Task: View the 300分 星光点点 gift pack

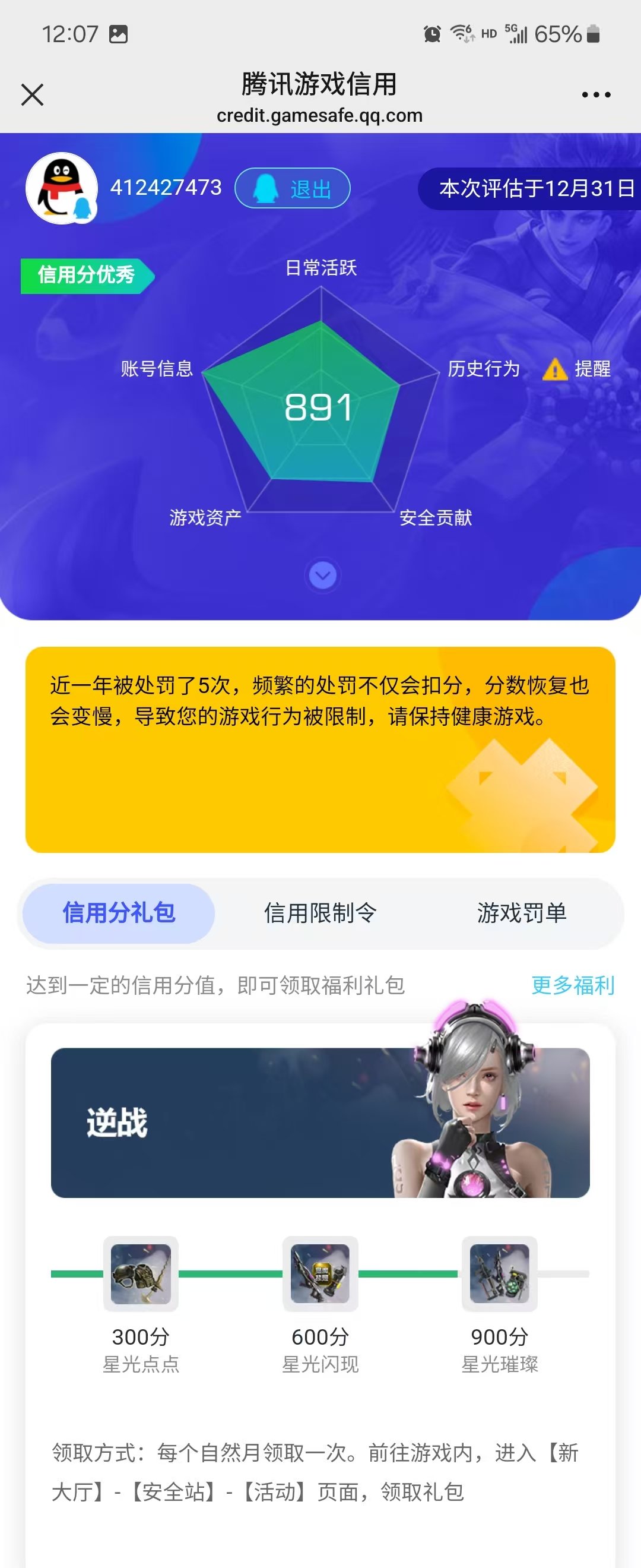Action: 141,1274
